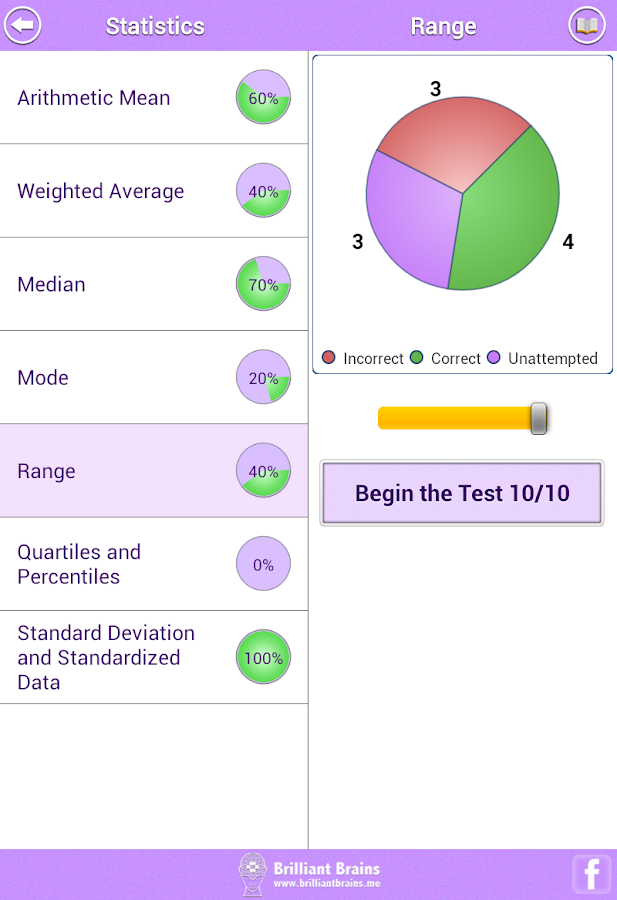This screenshot has height=900, width=617.
Task: Open the Median topic
Action: pyautogui.click(x=153, y=284)
